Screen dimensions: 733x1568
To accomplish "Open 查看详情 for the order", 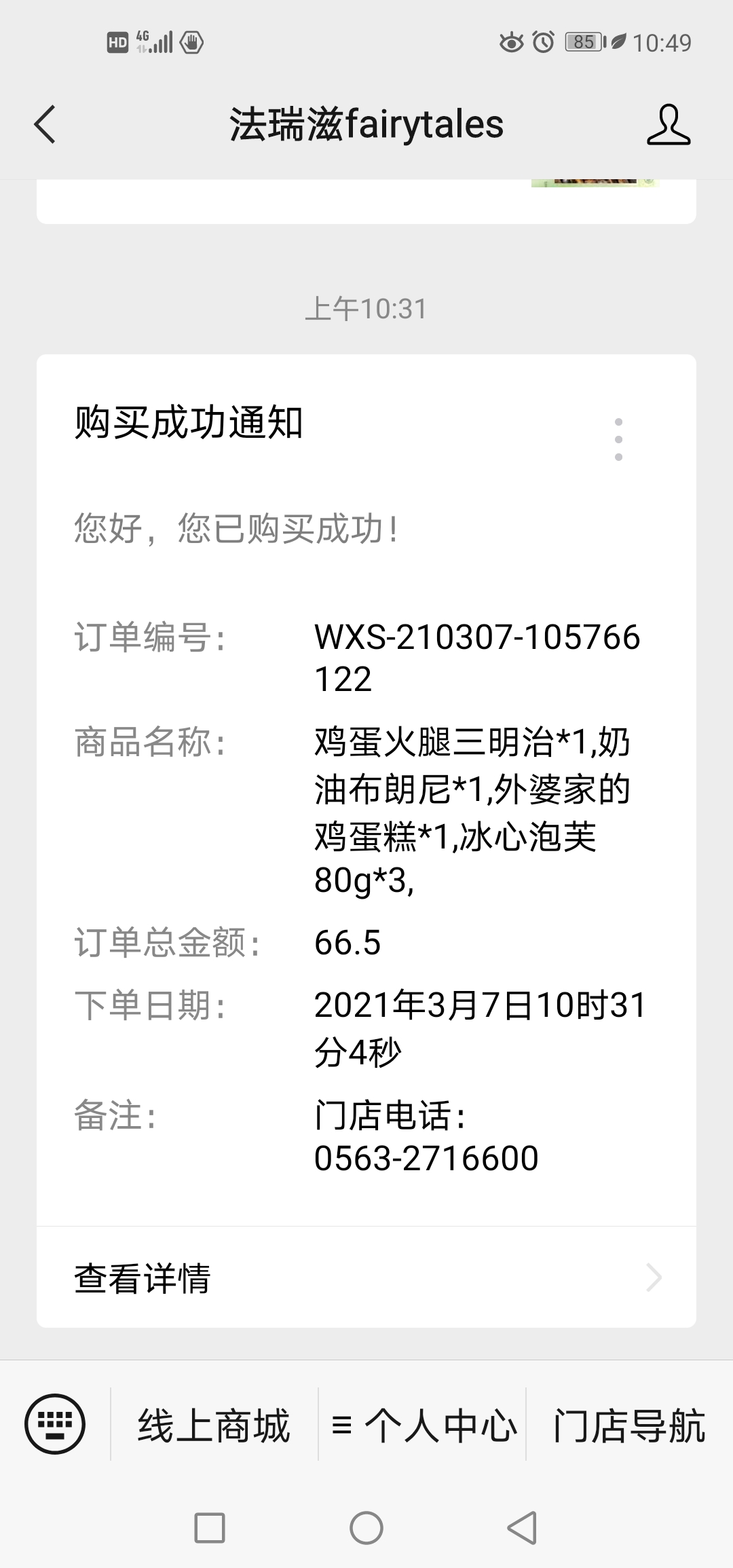I will [366, 1277].
